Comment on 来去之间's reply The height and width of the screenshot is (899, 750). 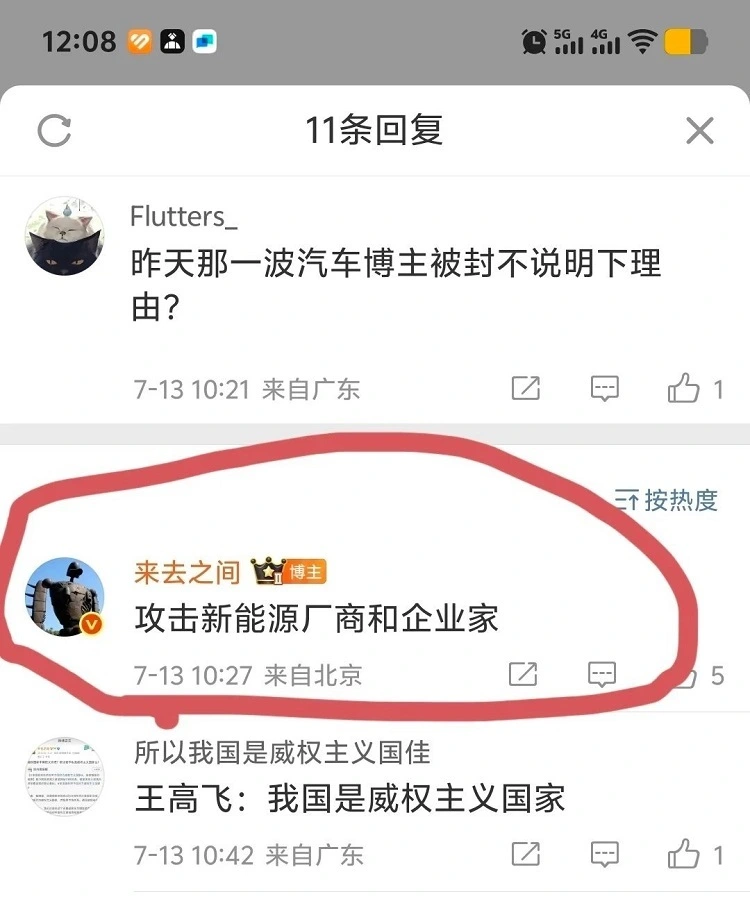click(601, 674)
